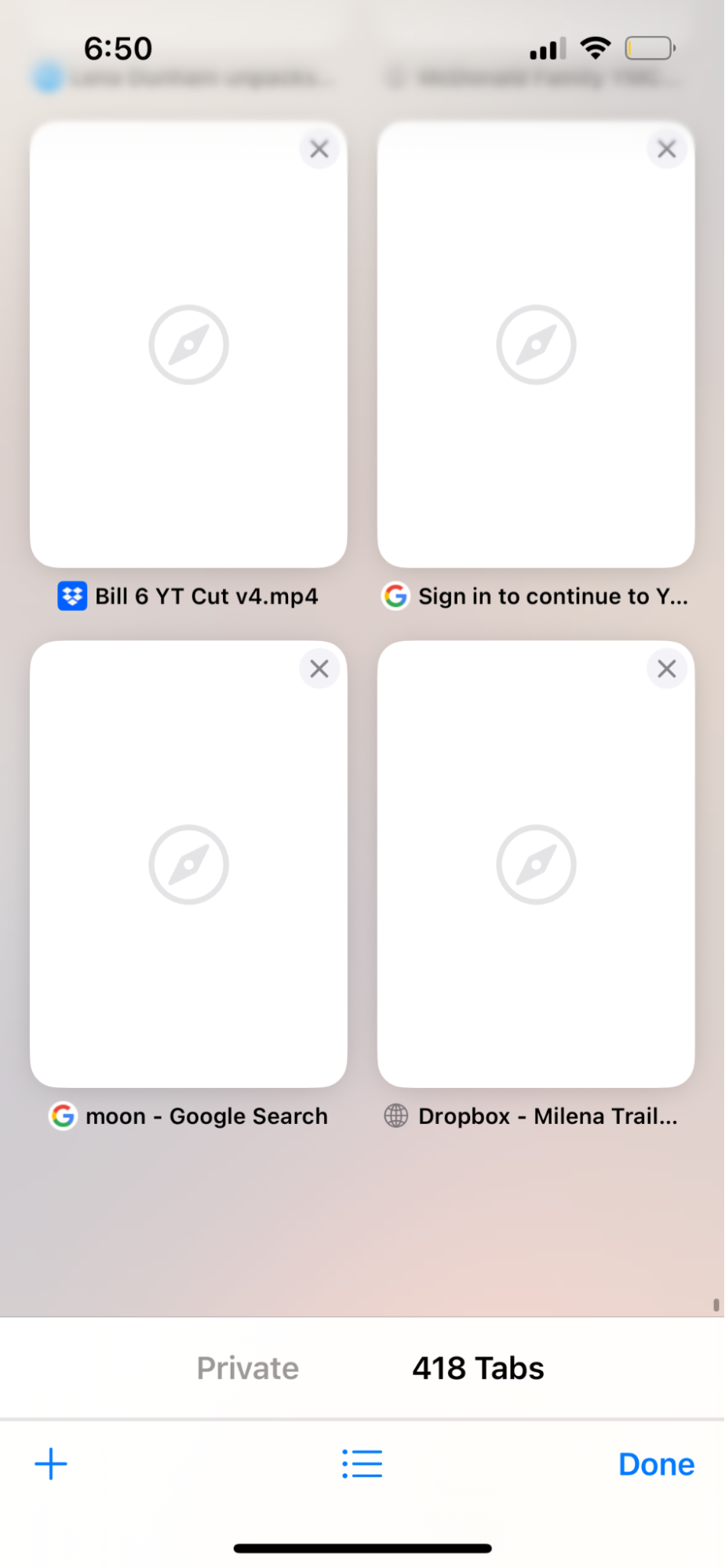
Task: Open the Bill 6 YT Cut v4.mp4 tab
Action: tap(188, 345)
